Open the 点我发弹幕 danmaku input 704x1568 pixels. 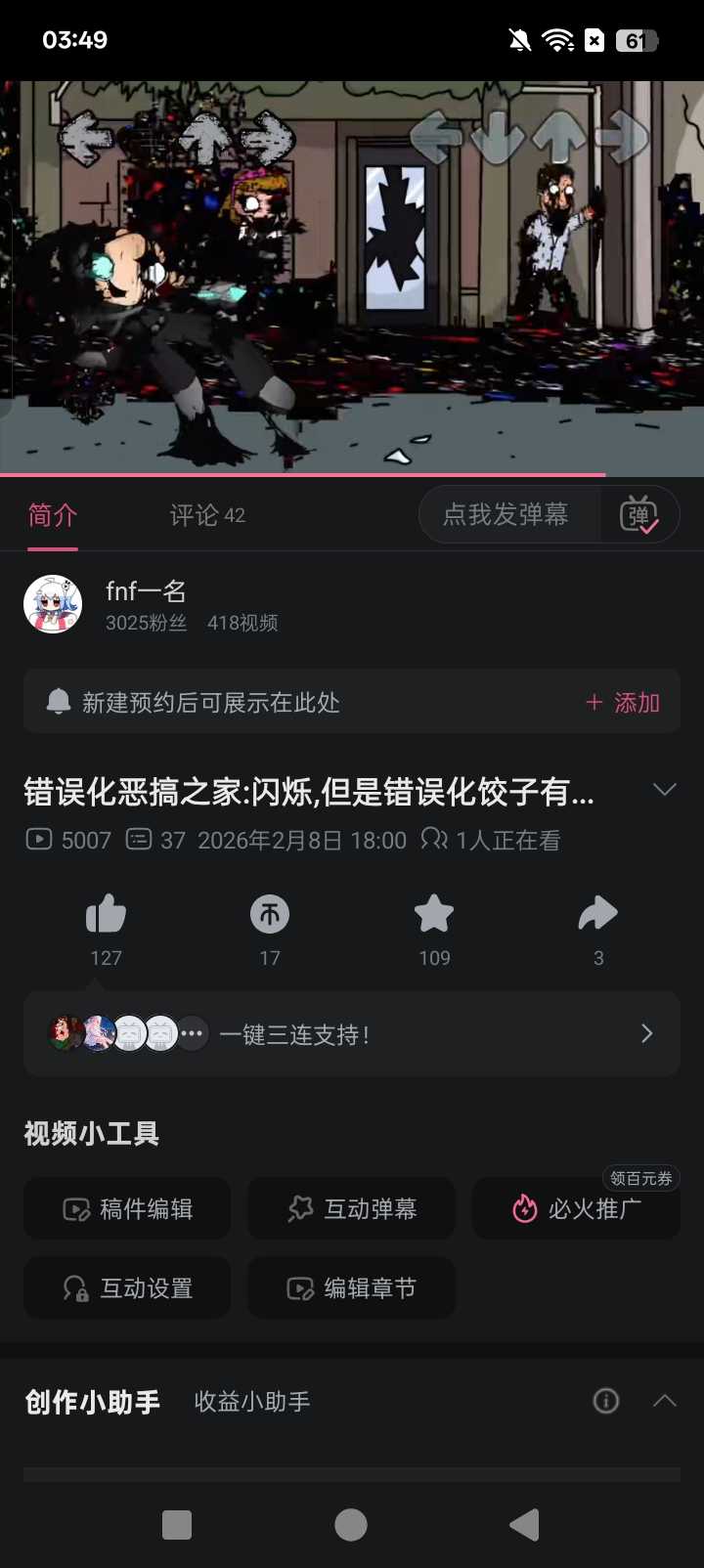(x=506, y=515)
